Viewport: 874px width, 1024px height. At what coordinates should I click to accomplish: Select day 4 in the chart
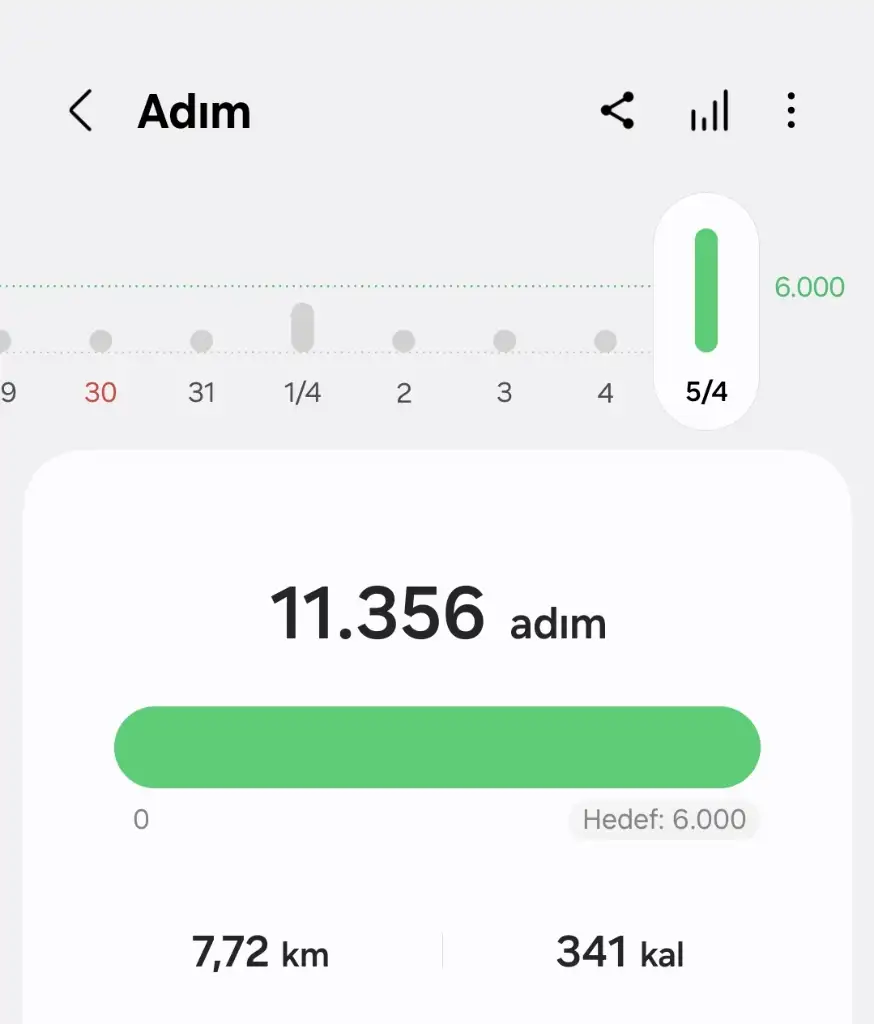[x=605, y=365]
